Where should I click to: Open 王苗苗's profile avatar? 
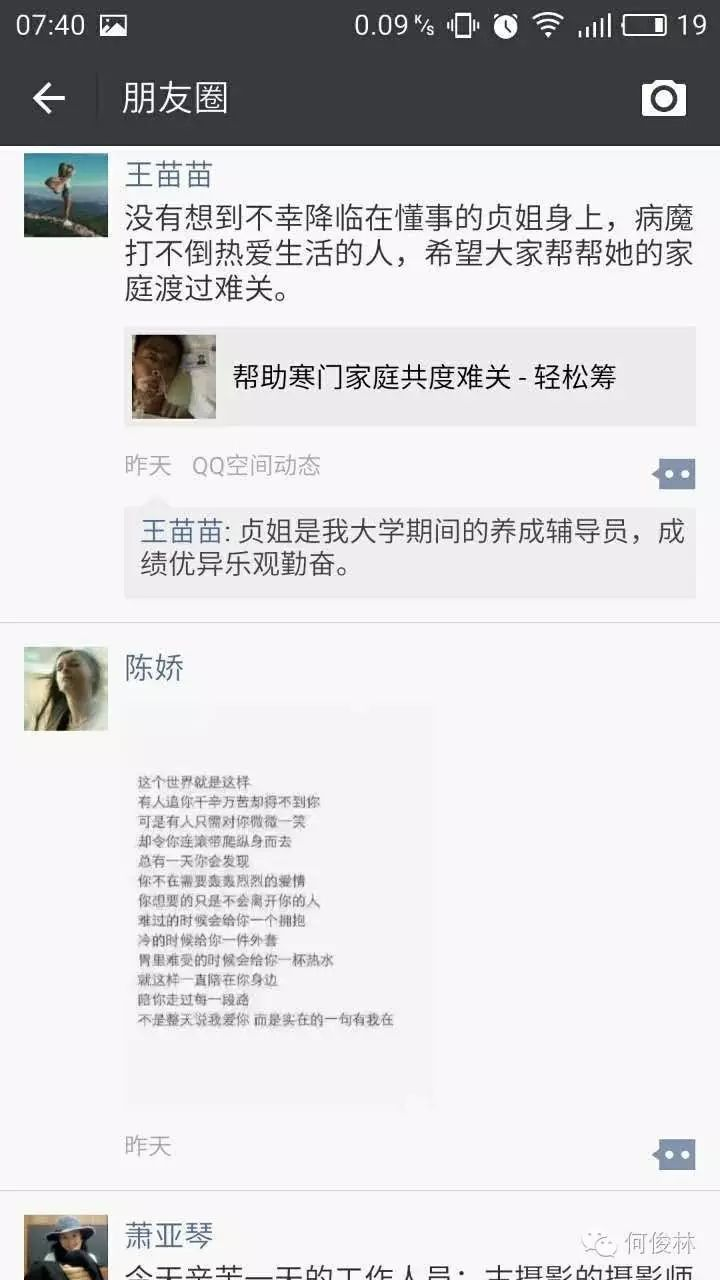click(66, 195)
